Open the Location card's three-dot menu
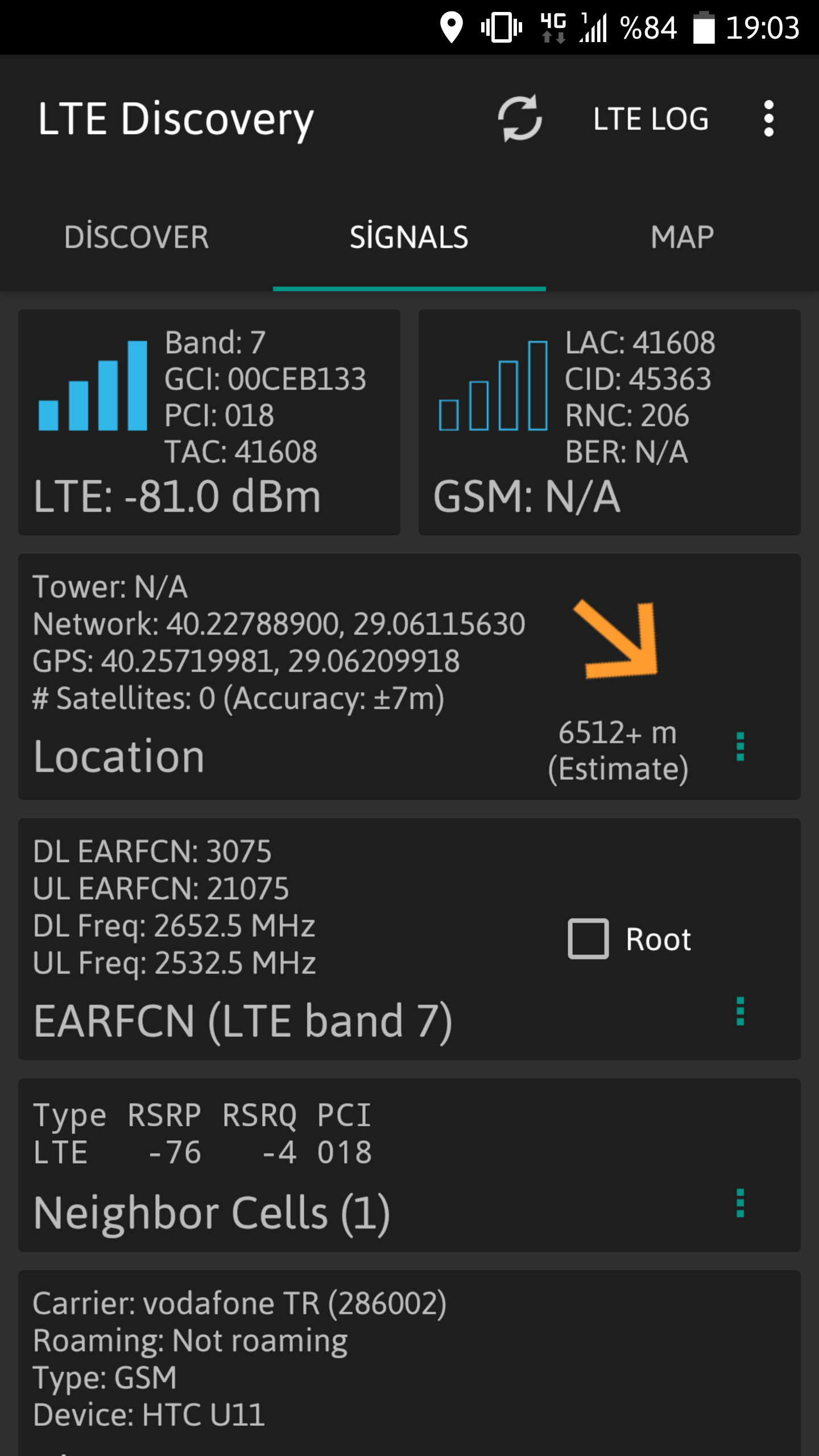Screen dimensions: 819x1456 (x=740, y=746)
